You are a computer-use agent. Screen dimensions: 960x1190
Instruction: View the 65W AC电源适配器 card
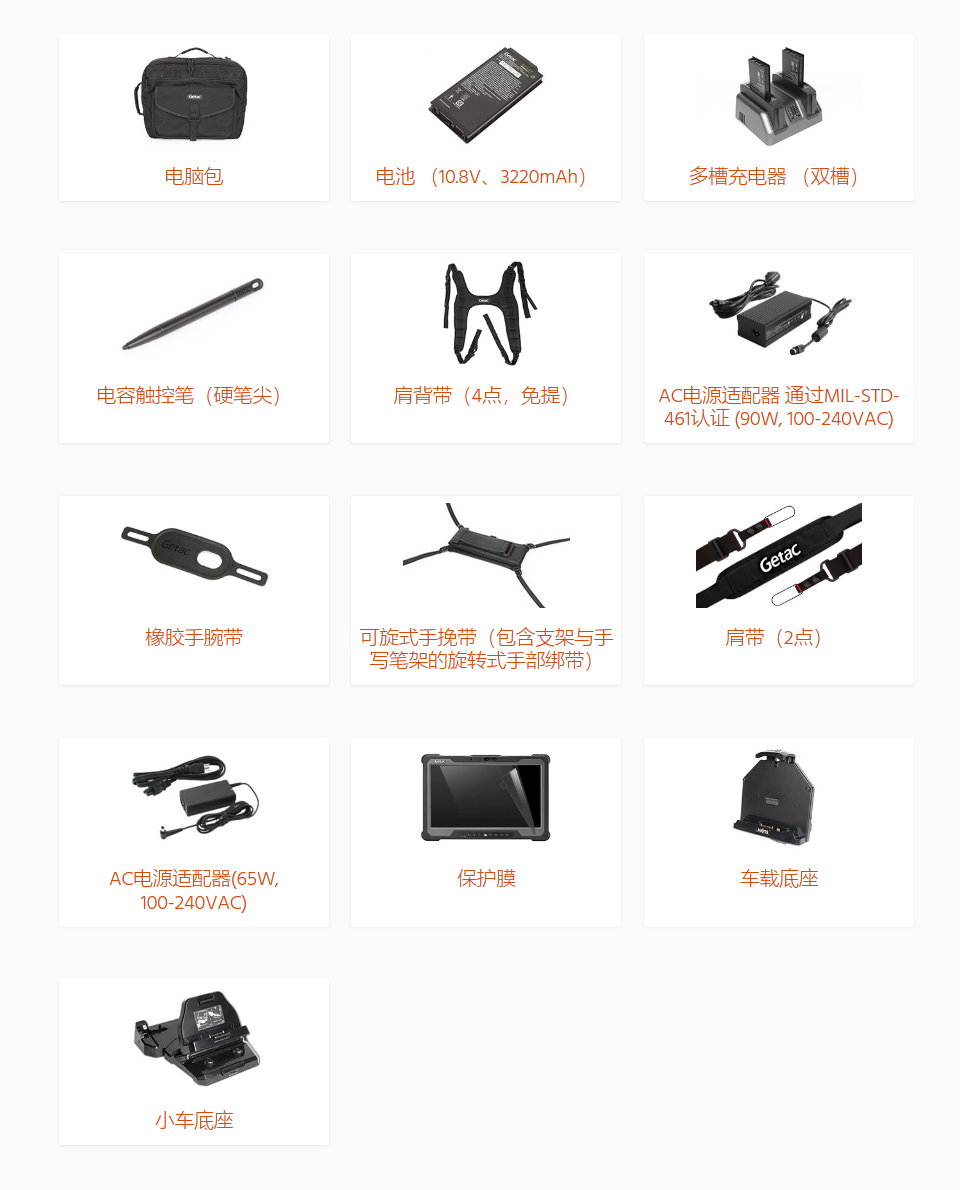click(x=194, y=831)
